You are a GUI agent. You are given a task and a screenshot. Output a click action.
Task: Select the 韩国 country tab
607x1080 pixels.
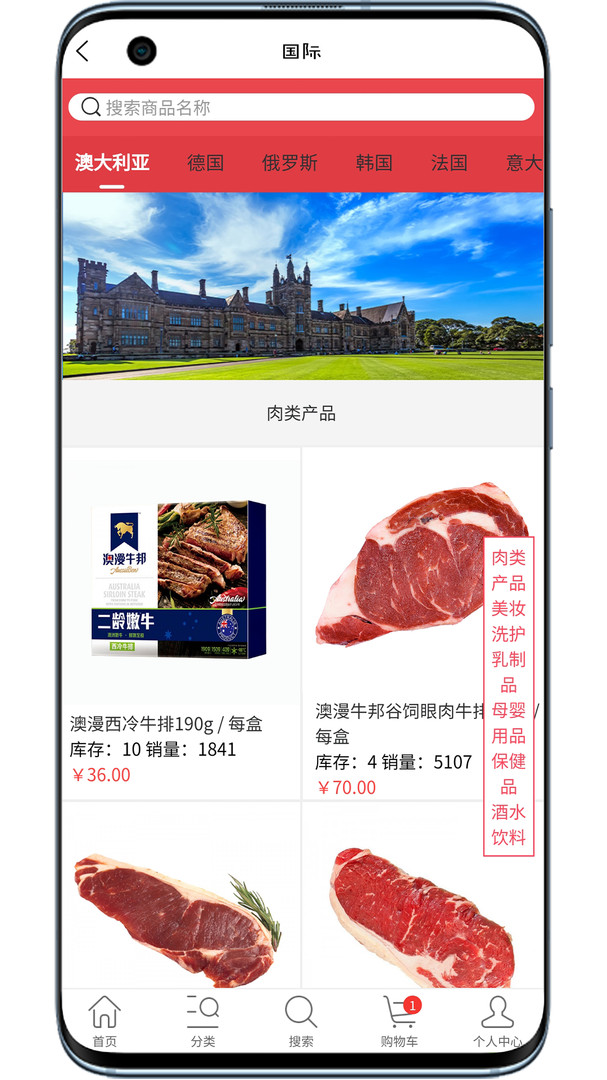pos(374,163)
